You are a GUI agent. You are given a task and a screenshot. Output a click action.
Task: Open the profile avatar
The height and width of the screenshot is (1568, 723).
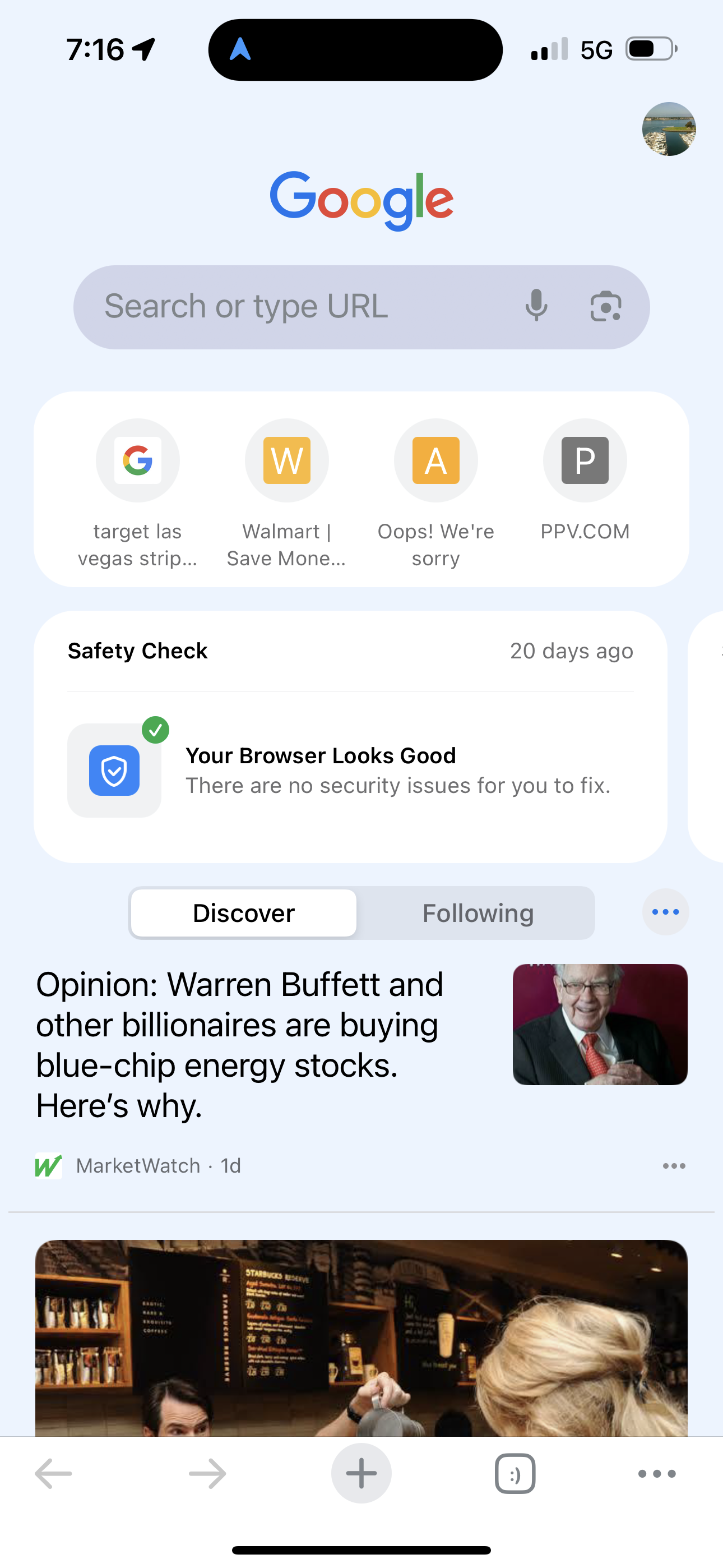(x=669, y=129)
